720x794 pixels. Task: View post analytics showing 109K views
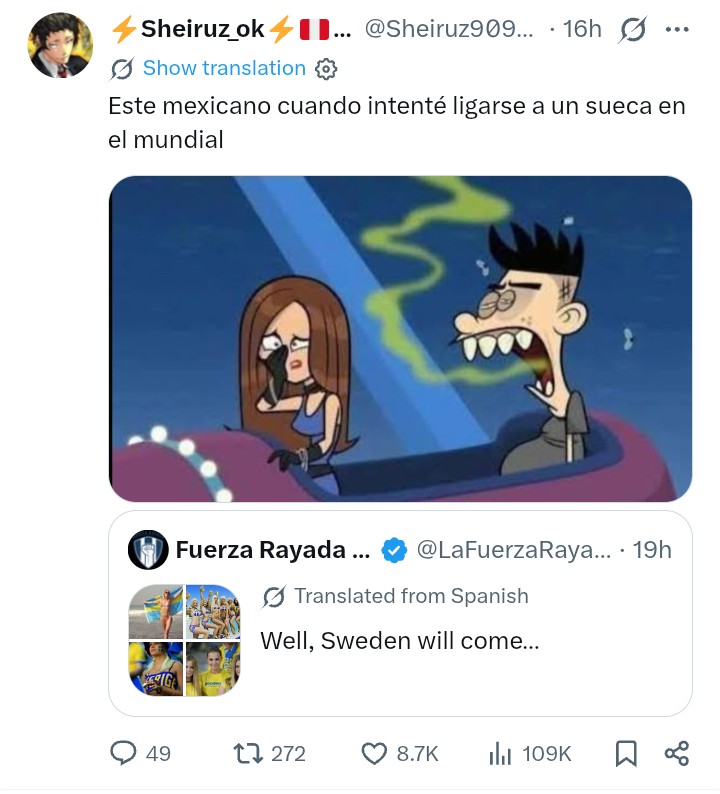coord(500,753)
